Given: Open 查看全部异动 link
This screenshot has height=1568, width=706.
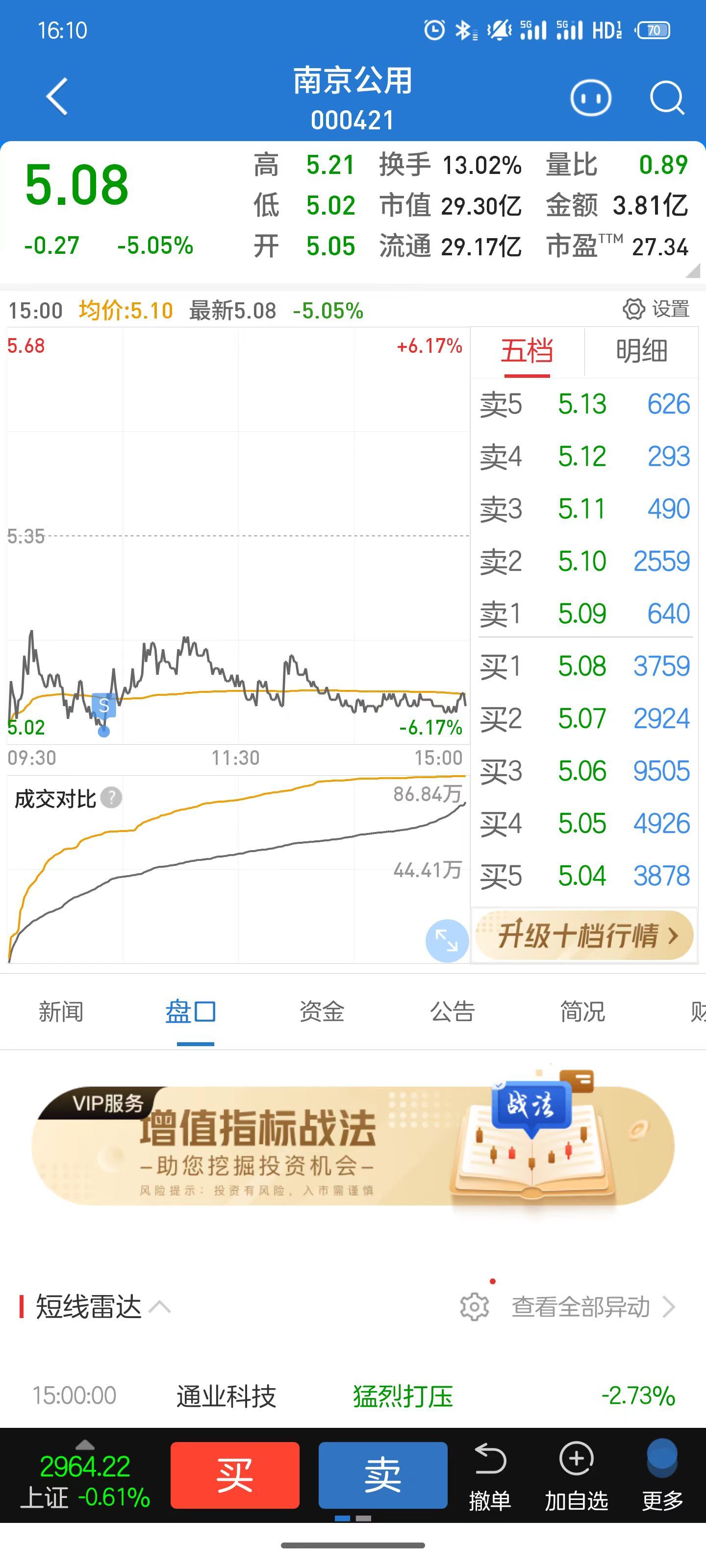Looking at the screenshot, I should tap(580, 1307).
